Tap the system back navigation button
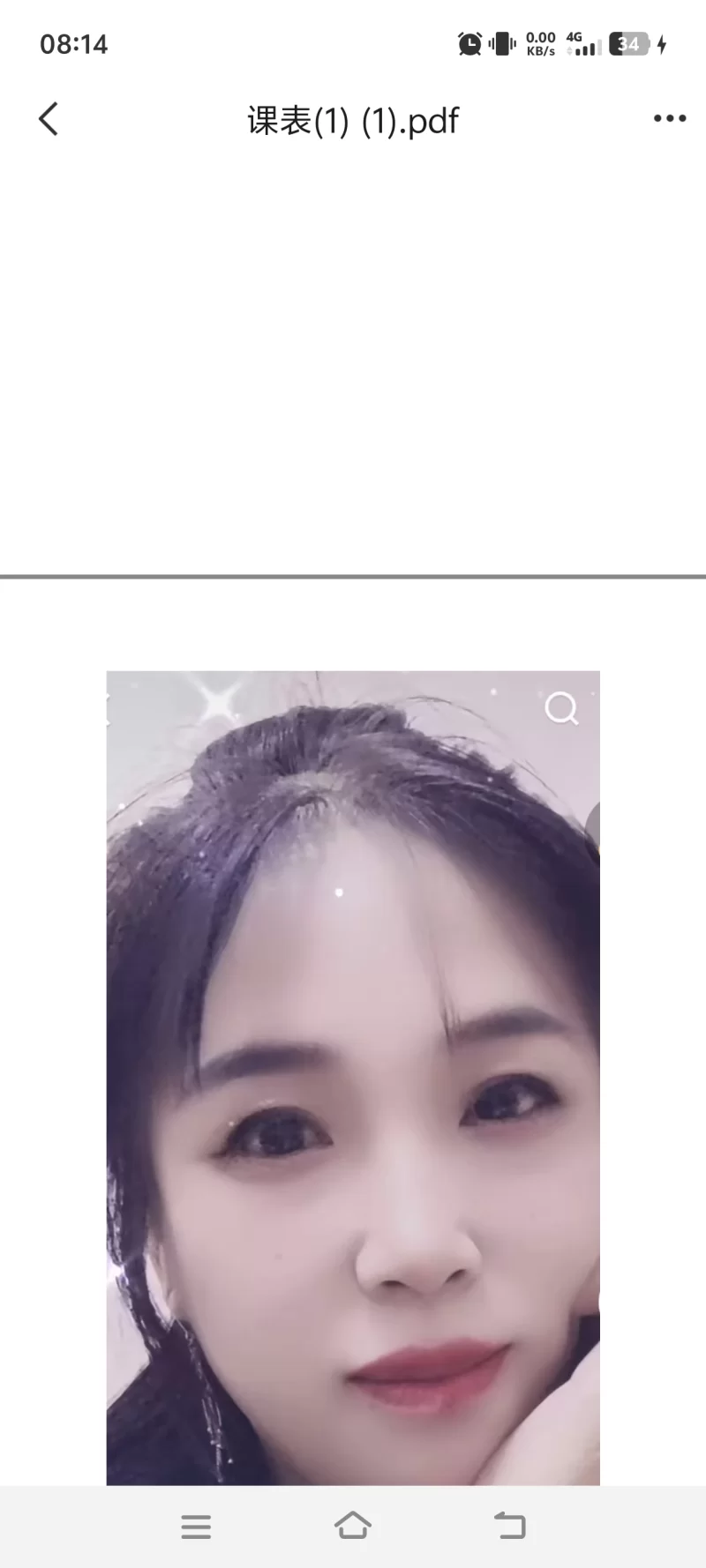706x1568 pixels. point(509,1526)
